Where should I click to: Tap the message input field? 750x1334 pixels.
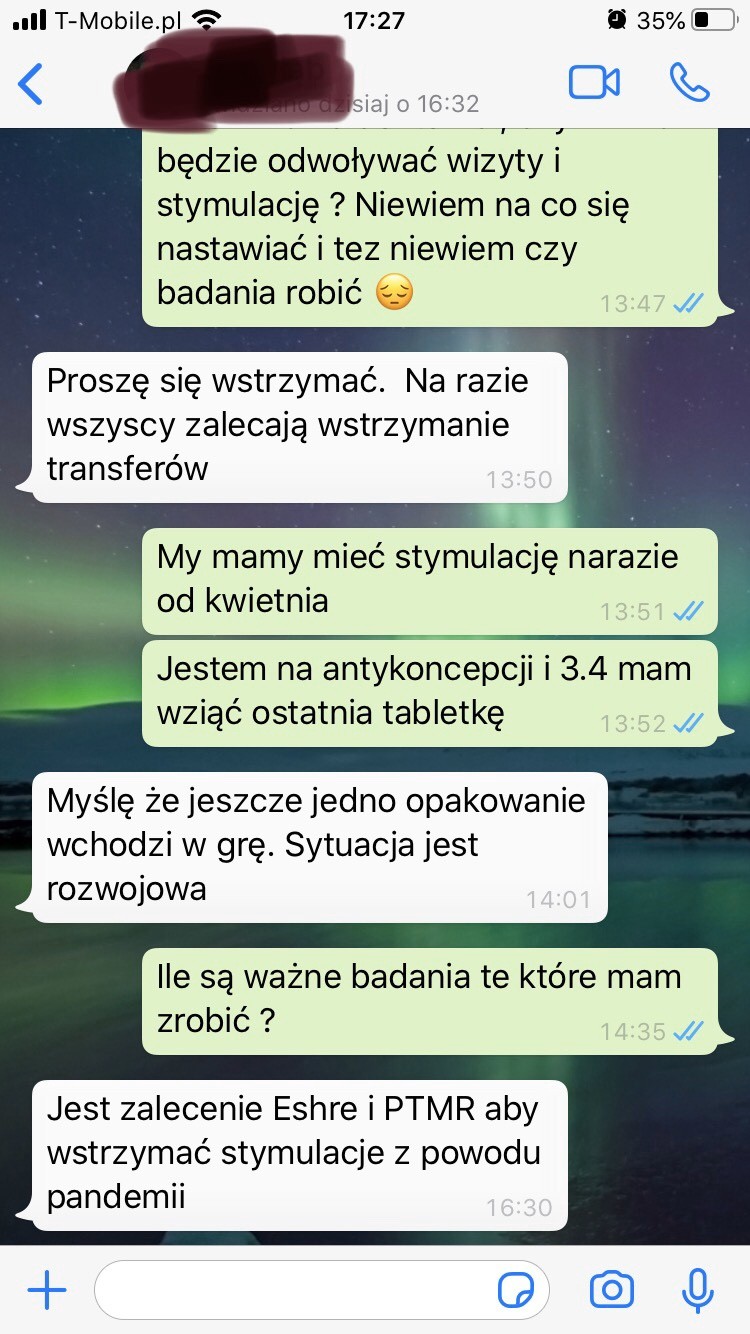(300, 1290)
